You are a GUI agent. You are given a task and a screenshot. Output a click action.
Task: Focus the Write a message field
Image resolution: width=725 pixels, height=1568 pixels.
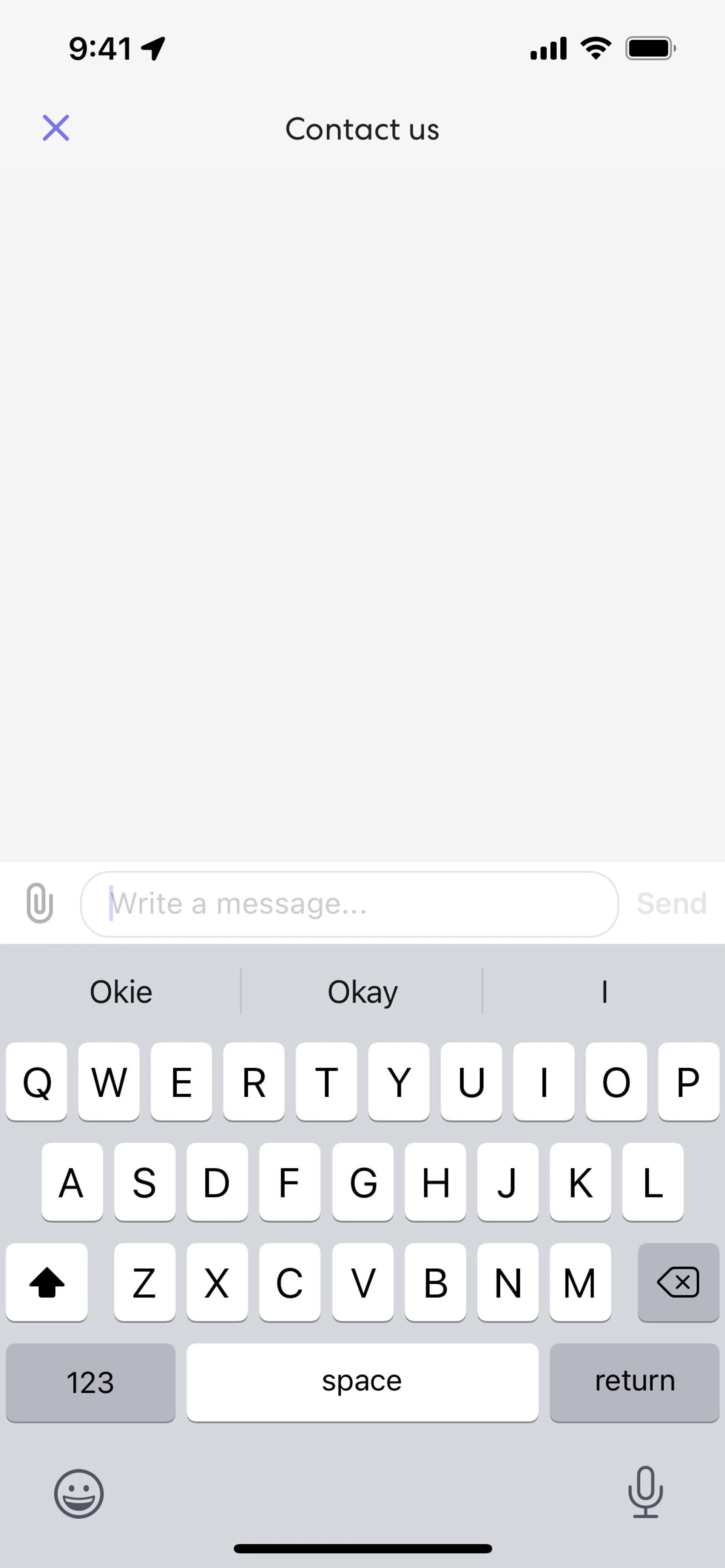coord(350,904)
